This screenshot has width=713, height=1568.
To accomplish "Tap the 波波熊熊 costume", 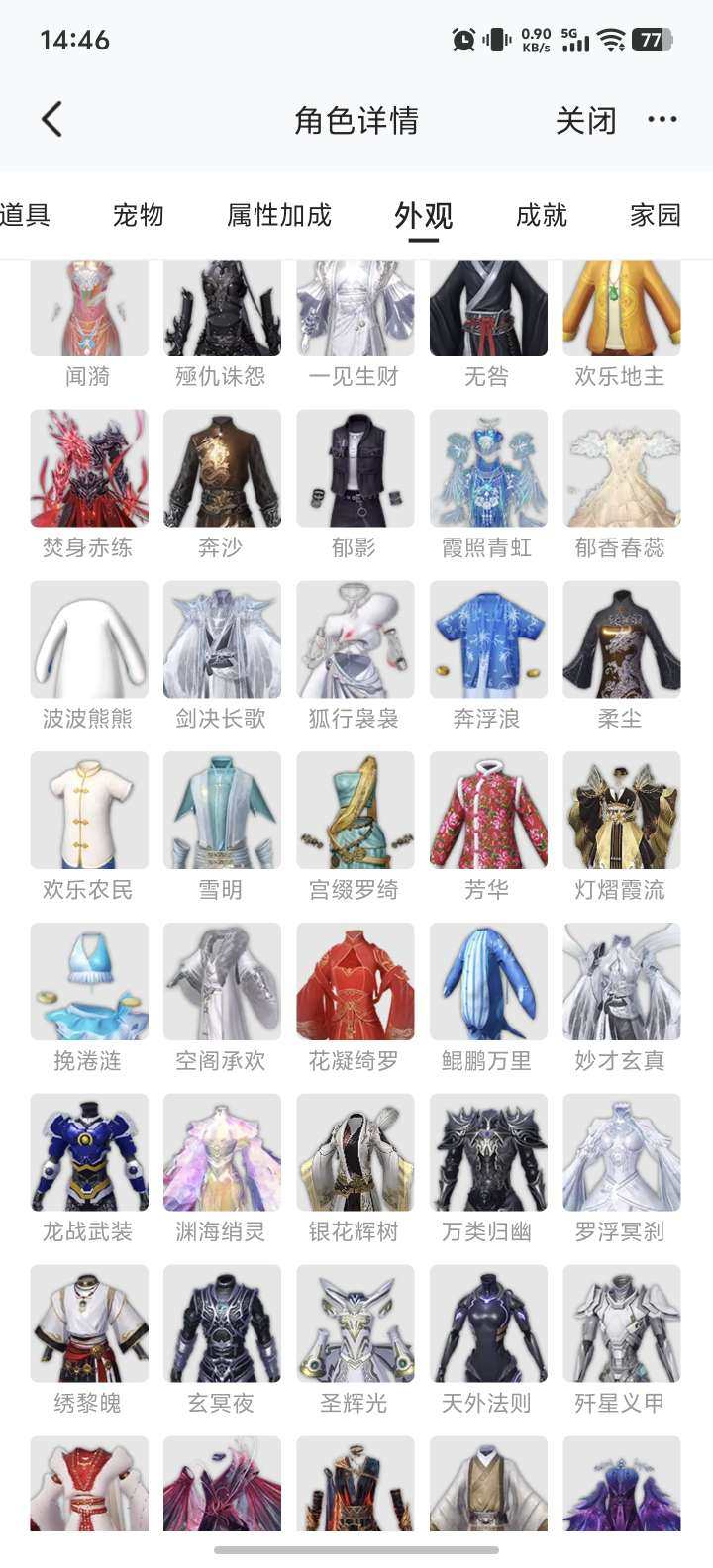I will (88, 638).
